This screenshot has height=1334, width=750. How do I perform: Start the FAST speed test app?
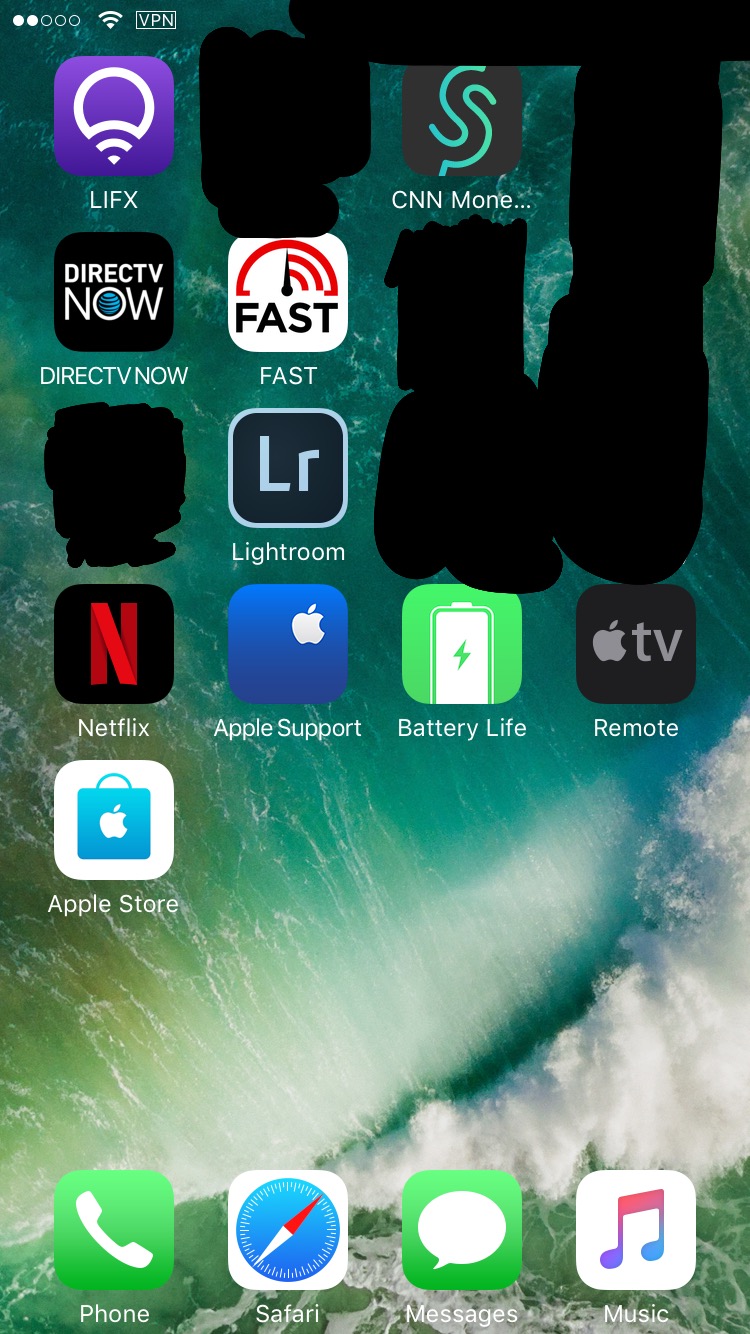(x=288, y=292)
